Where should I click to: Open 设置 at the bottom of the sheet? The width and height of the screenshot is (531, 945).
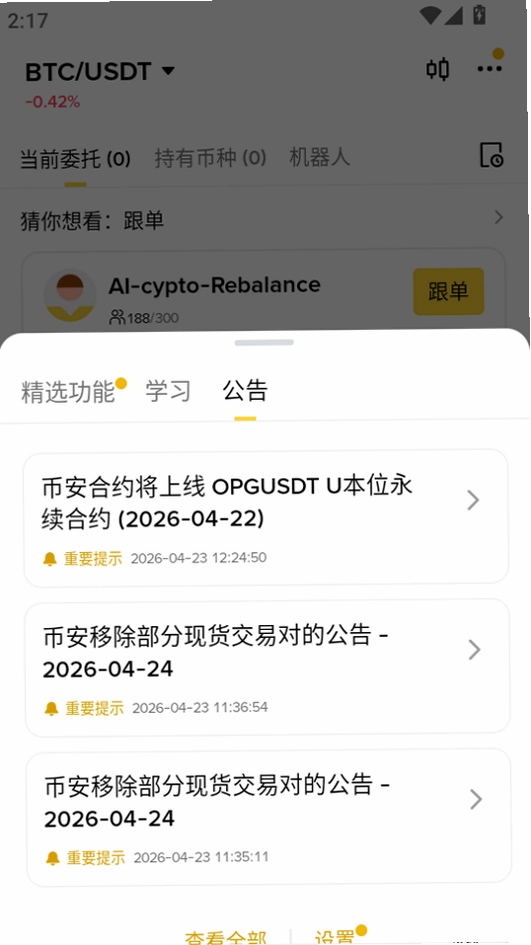coord(335,937)
